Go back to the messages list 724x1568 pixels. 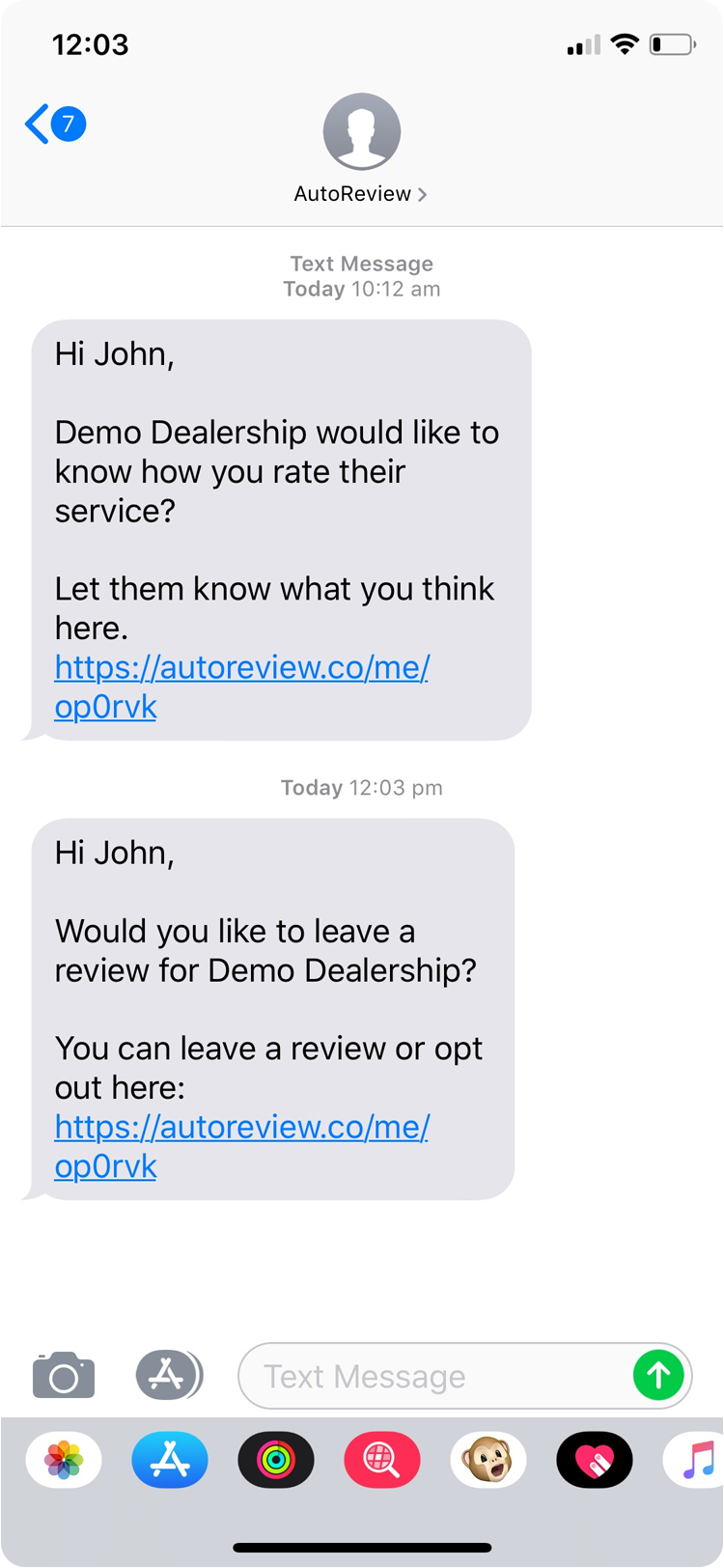(53, 125)
